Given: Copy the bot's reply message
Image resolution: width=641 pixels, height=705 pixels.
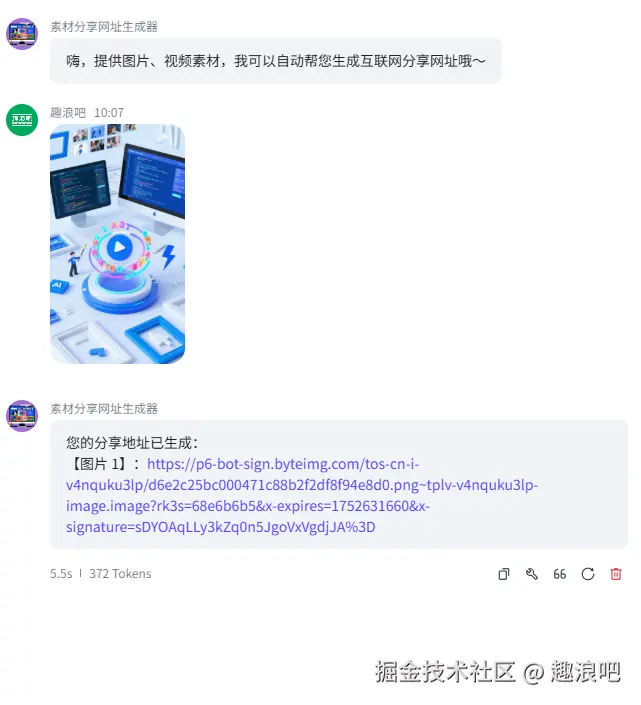Looking at the screenshot, I should 504,574.
